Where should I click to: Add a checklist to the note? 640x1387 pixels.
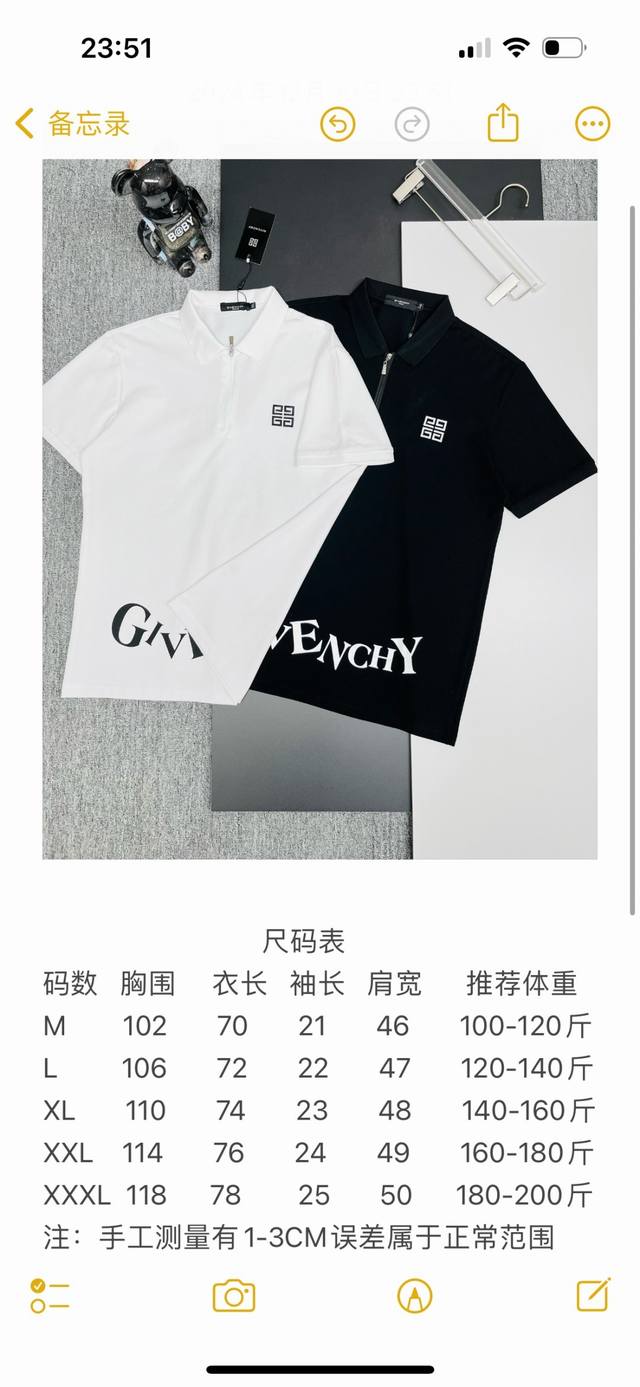[49, 1295]
